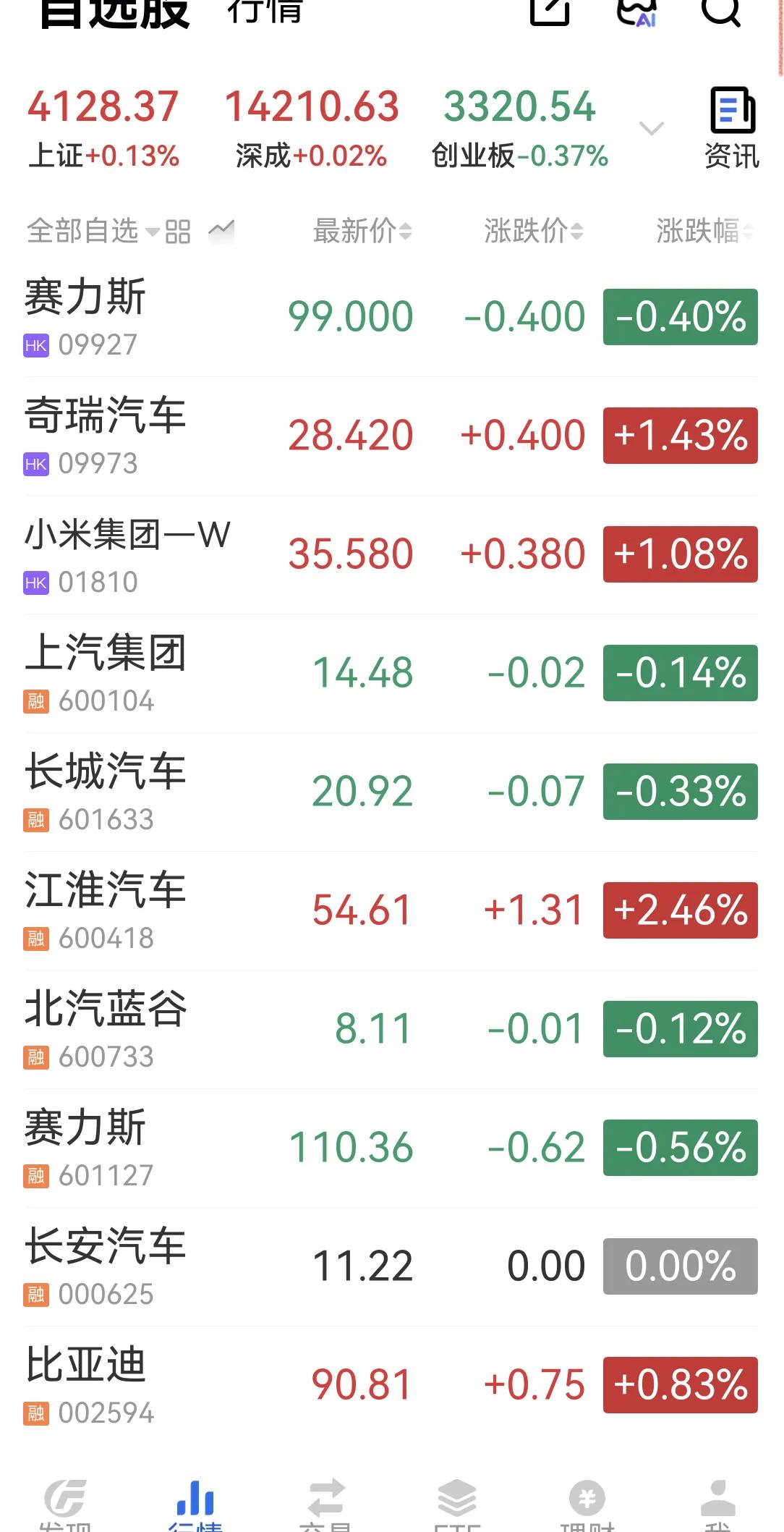784x1532 pixels.
Task: Open the mini chart icon beside 全部自选
Action: click(x=222, y=229)
